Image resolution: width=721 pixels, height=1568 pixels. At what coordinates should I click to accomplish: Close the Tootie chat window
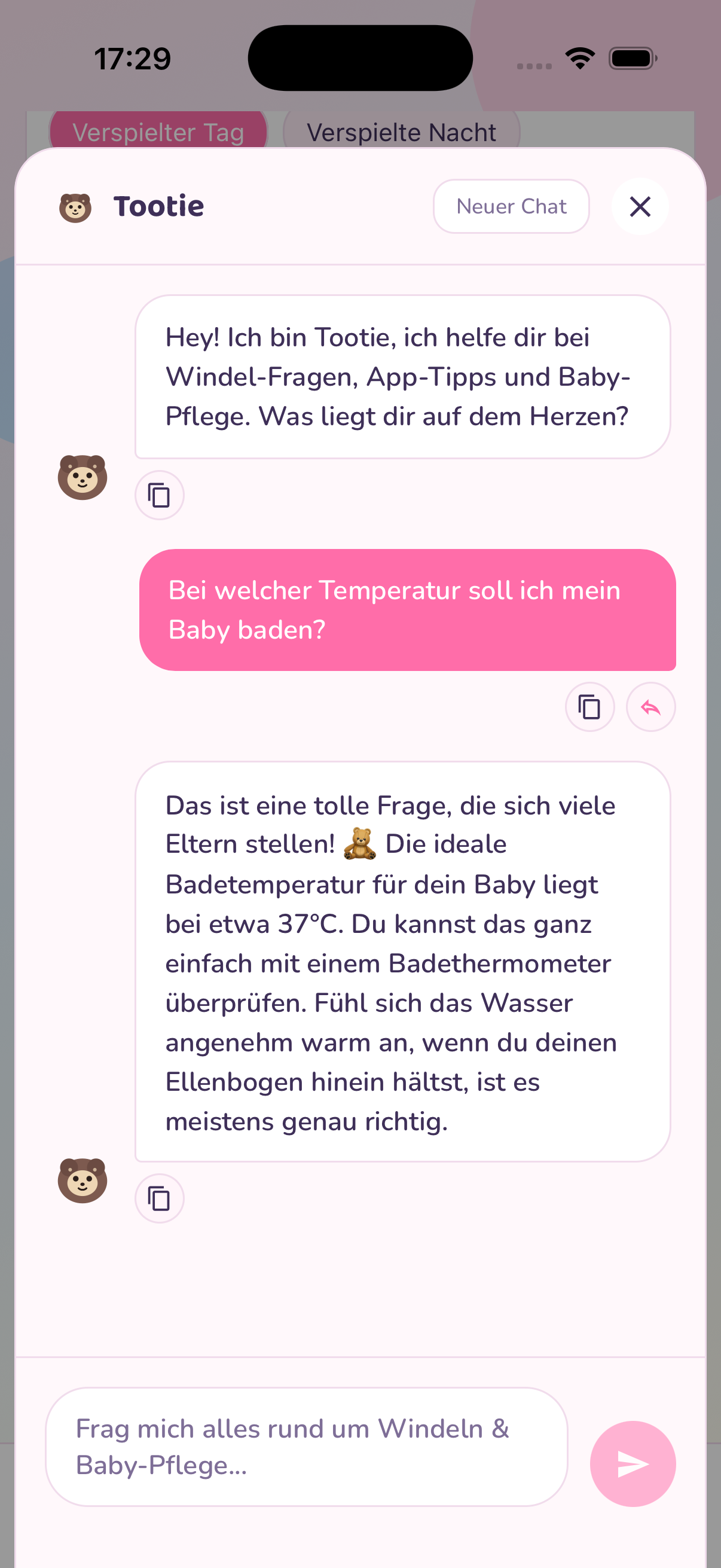640,207
